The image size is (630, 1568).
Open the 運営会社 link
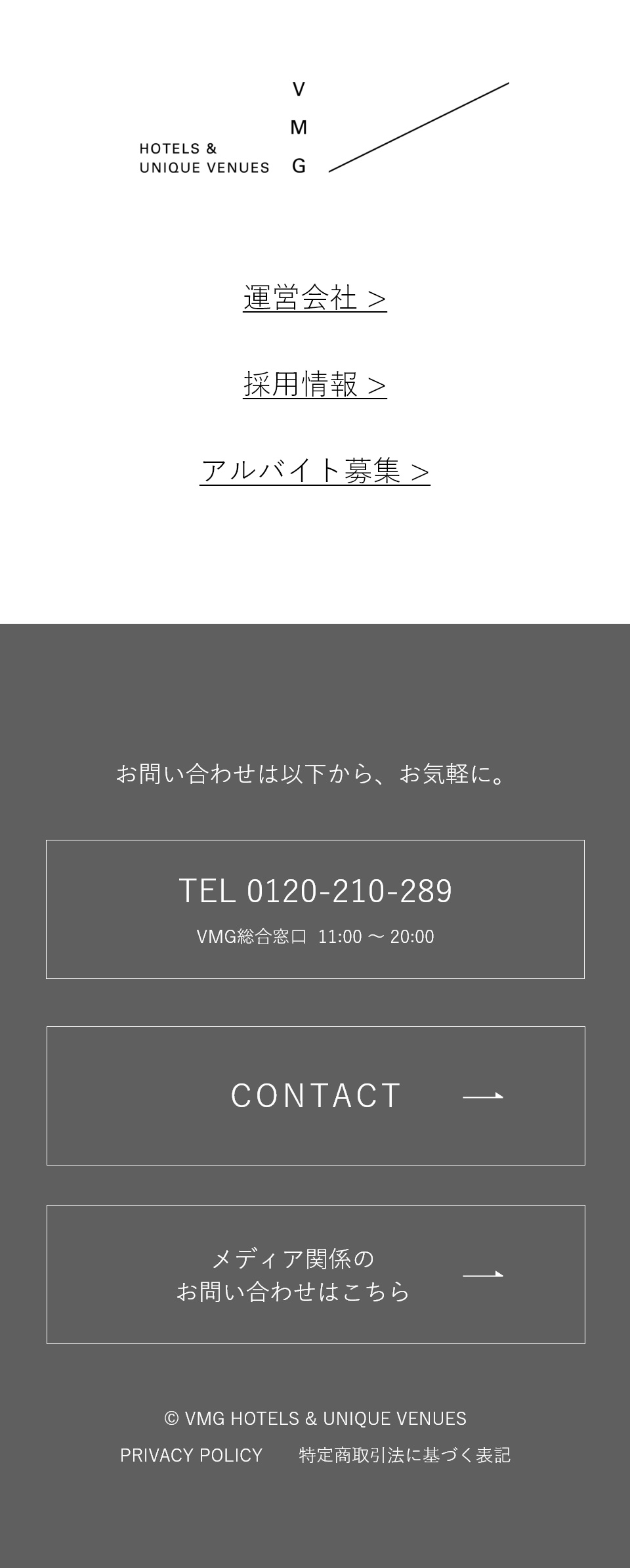pos(315,298)
